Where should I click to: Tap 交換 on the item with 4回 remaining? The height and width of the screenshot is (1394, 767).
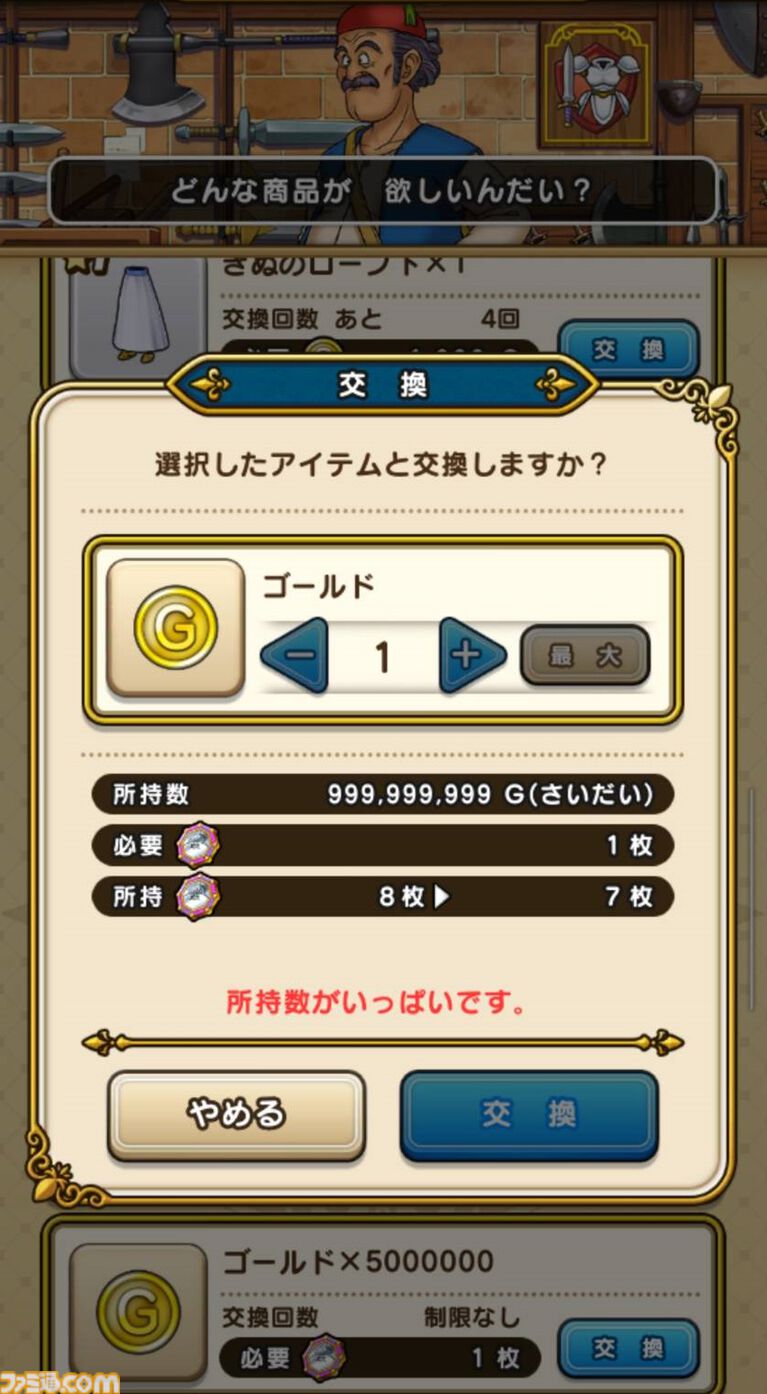pyautogui.click(x=628, y=350)
